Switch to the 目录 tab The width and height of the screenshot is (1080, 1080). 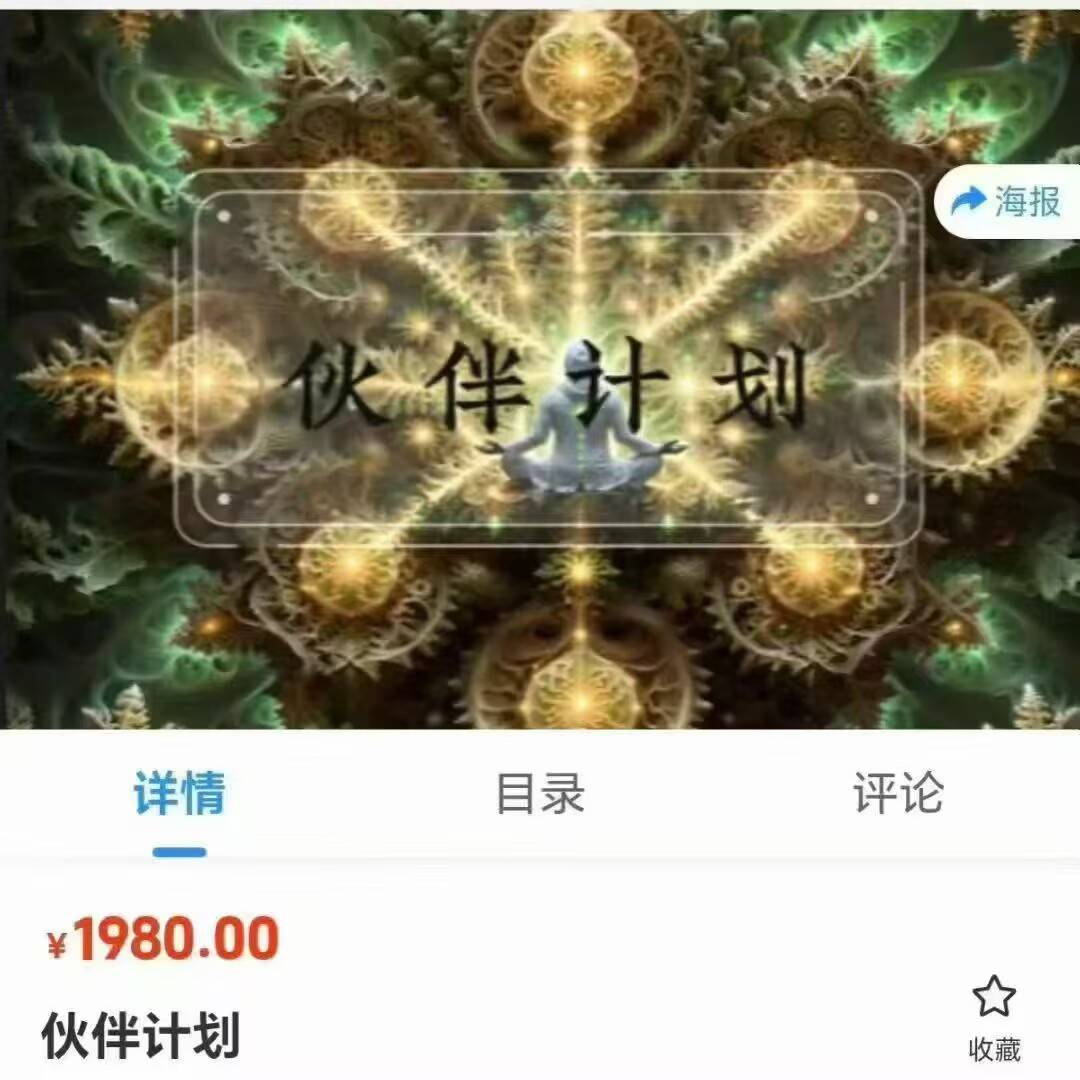click(x=540, y=793)
